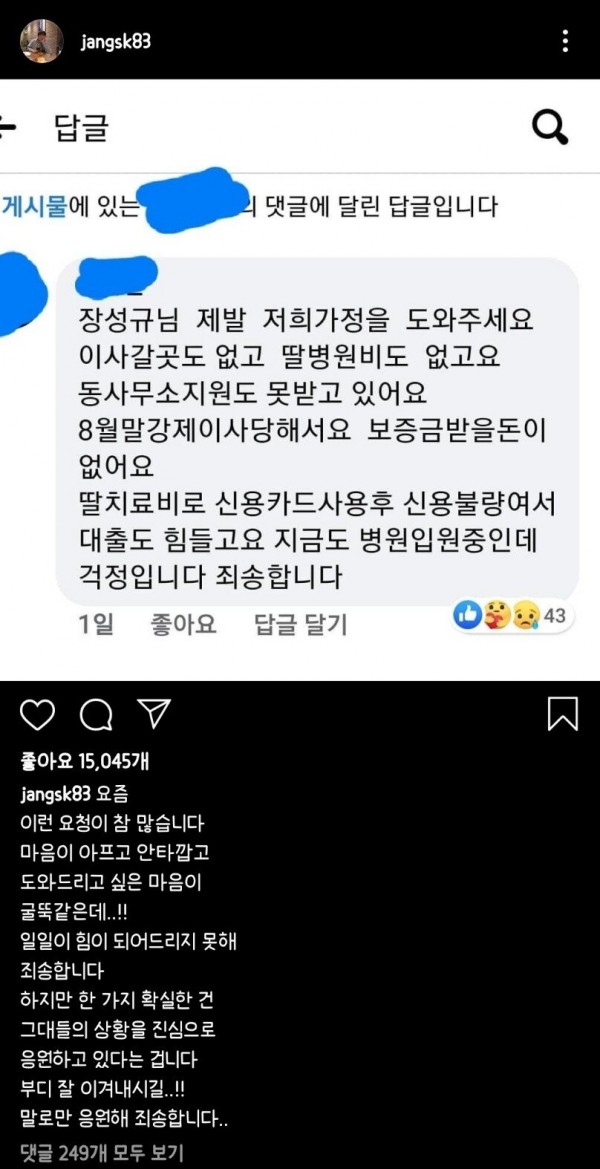Open the post's overflow menu
The width and height of the screenshot is (600, 1169).
(565, 41)
